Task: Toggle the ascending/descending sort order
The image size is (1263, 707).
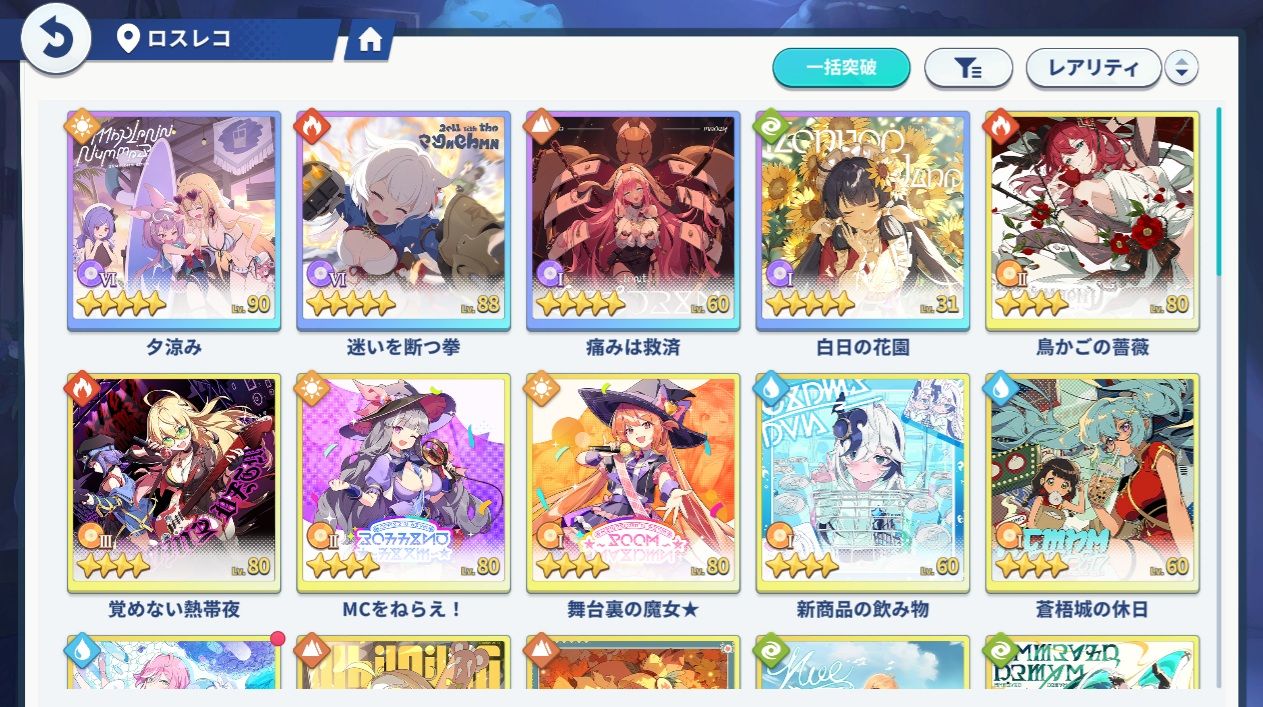Action: [x=1182, y=68]
